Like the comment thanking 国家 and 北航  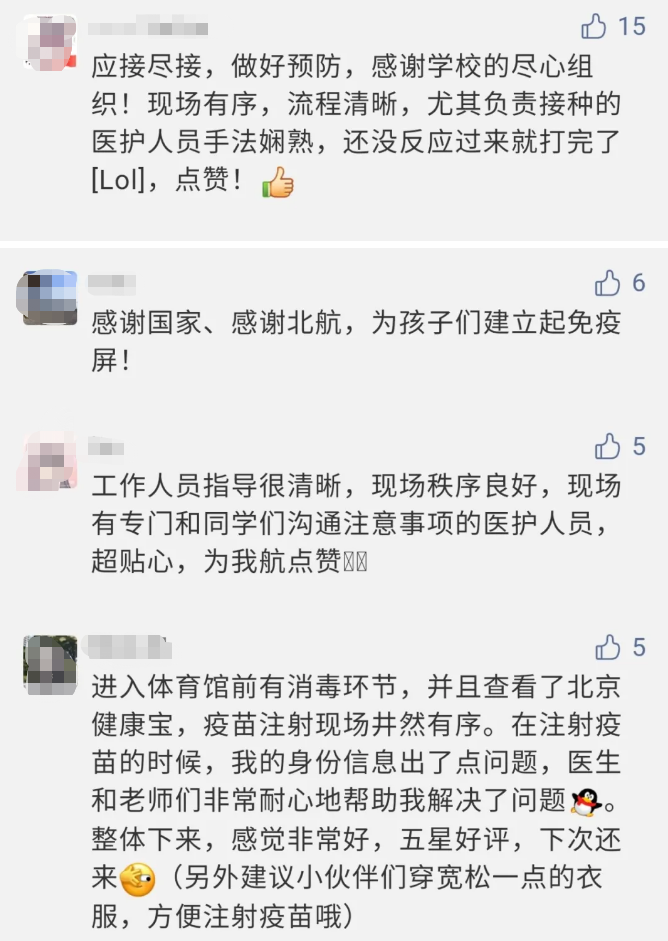[608, 284]
